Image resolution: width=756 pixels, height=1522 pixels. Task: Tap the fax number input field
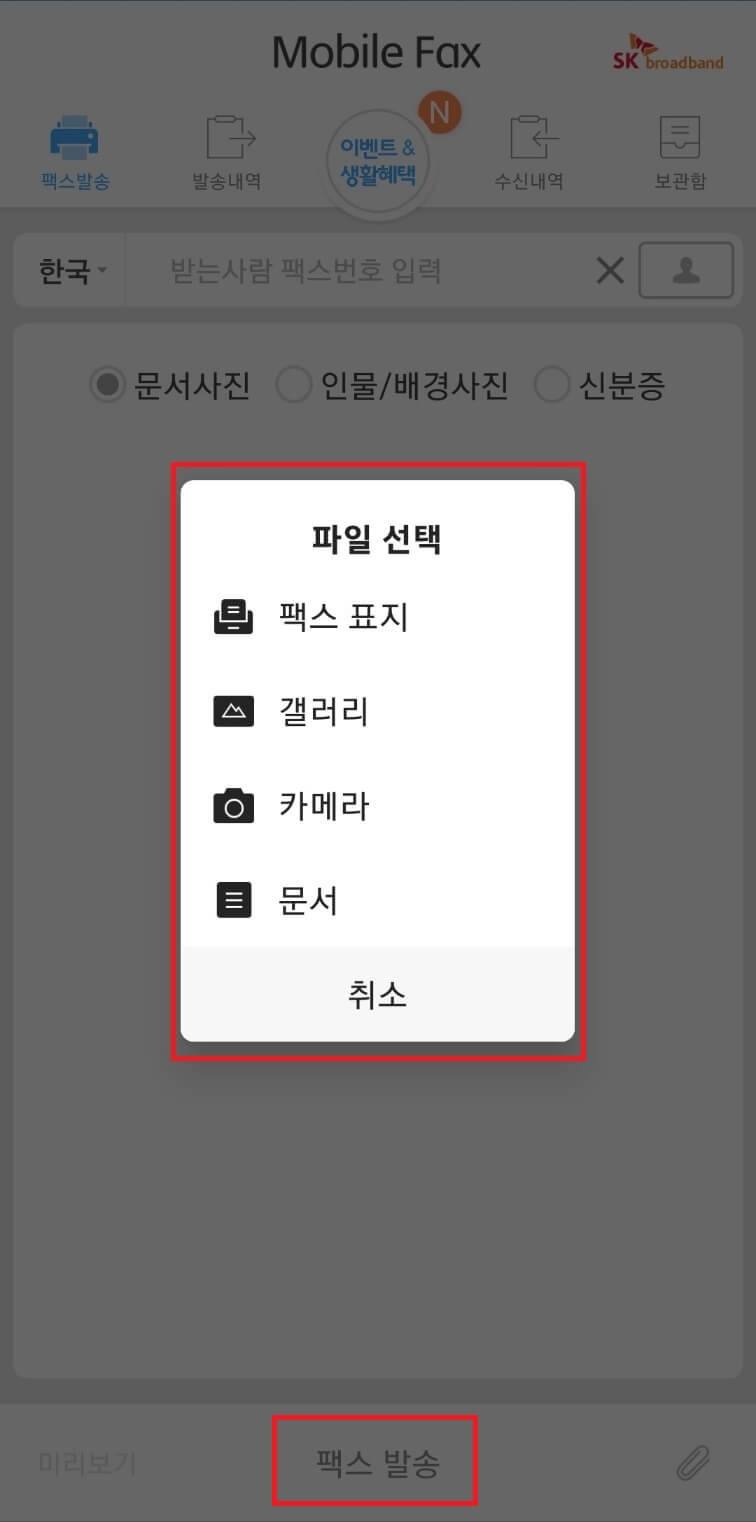tap(360, 269)
